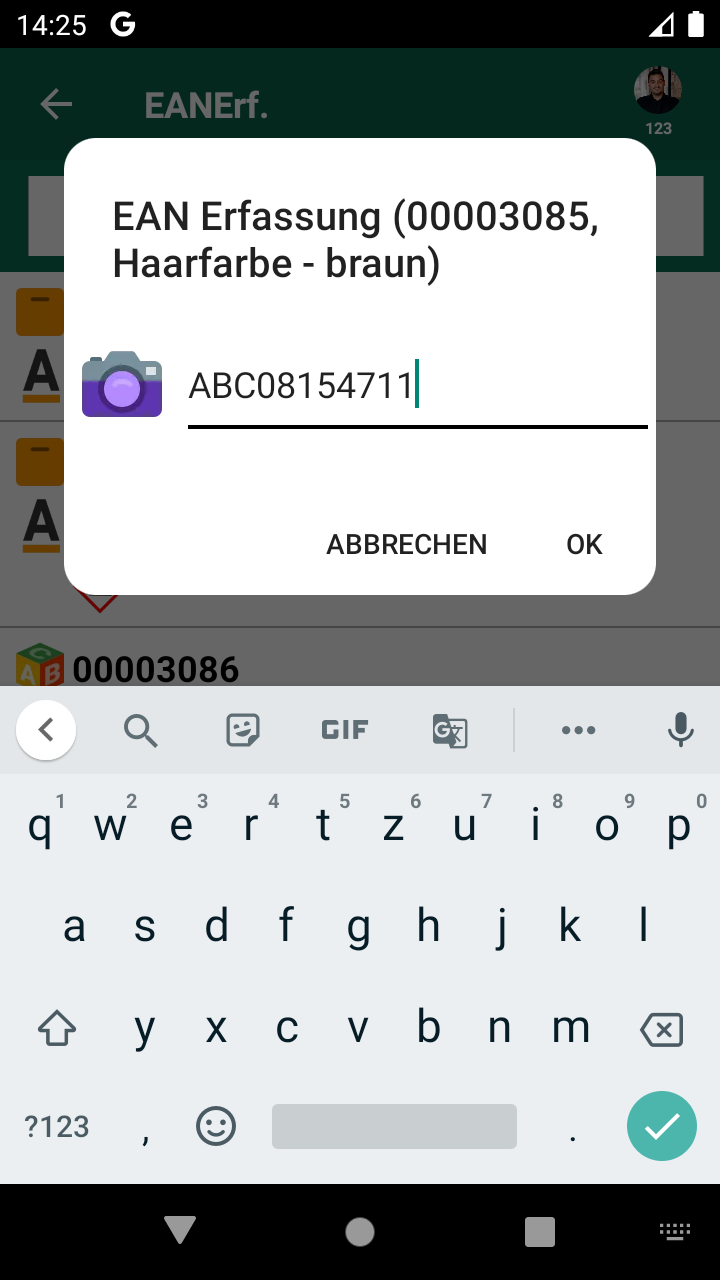Toggle the shift key
Screen dimensions: 720x1280
click(x=57, y=1029)
